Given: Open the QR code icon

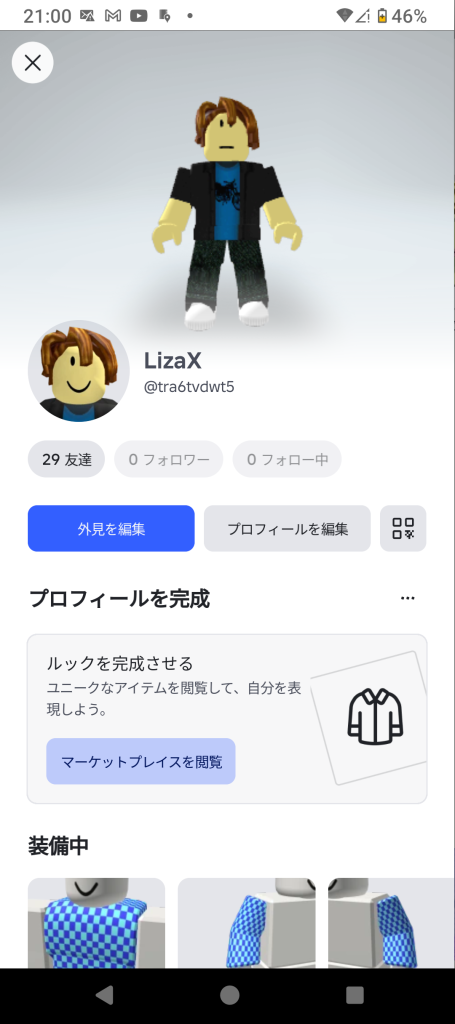Looking at the screenshot, I should [x=403, y=528].
